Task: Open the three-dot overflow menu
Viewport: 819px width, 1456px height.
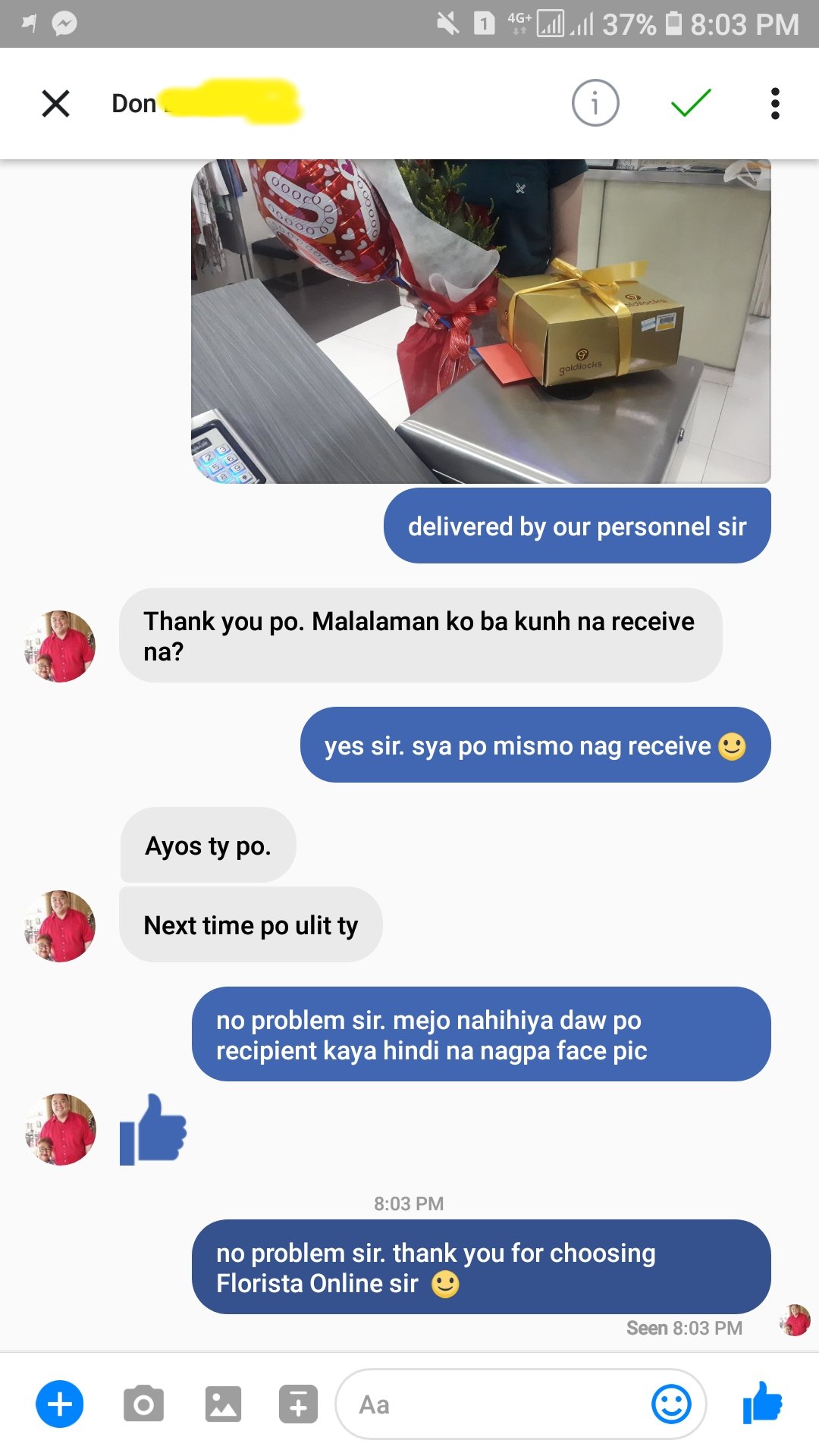Action: [x=774, y=103]
